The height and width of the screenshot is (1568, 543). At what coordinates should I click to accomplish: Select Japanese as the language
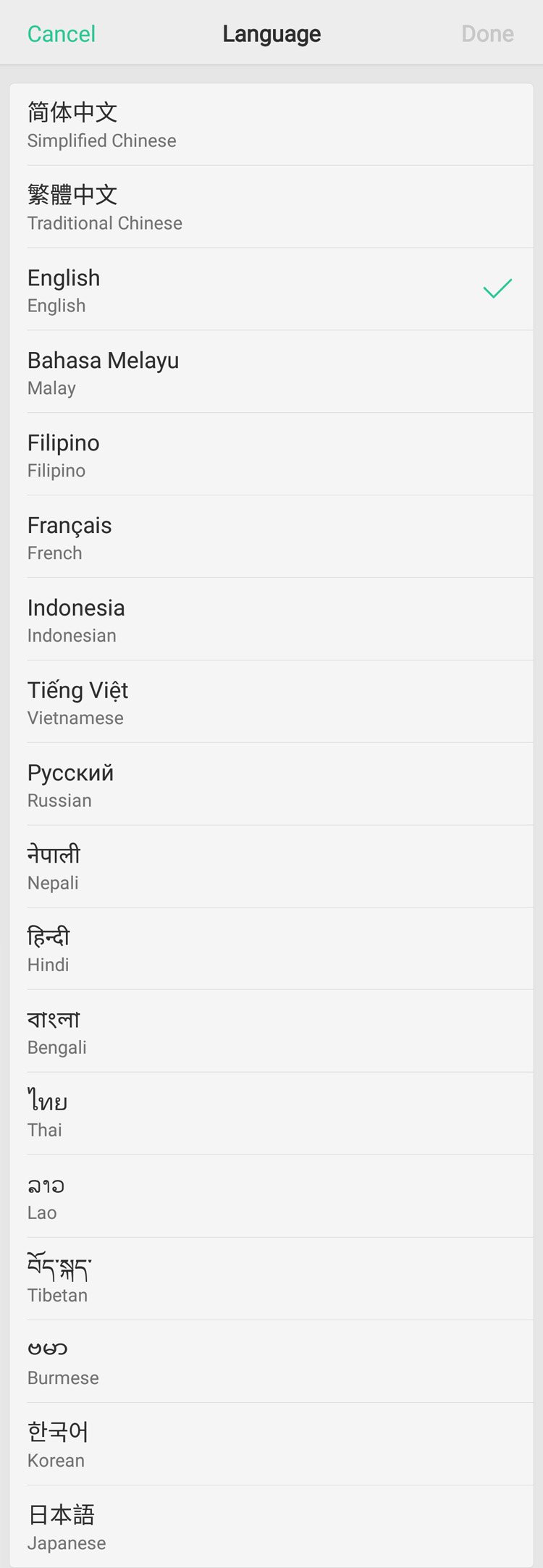click(x=271, y=1527)
